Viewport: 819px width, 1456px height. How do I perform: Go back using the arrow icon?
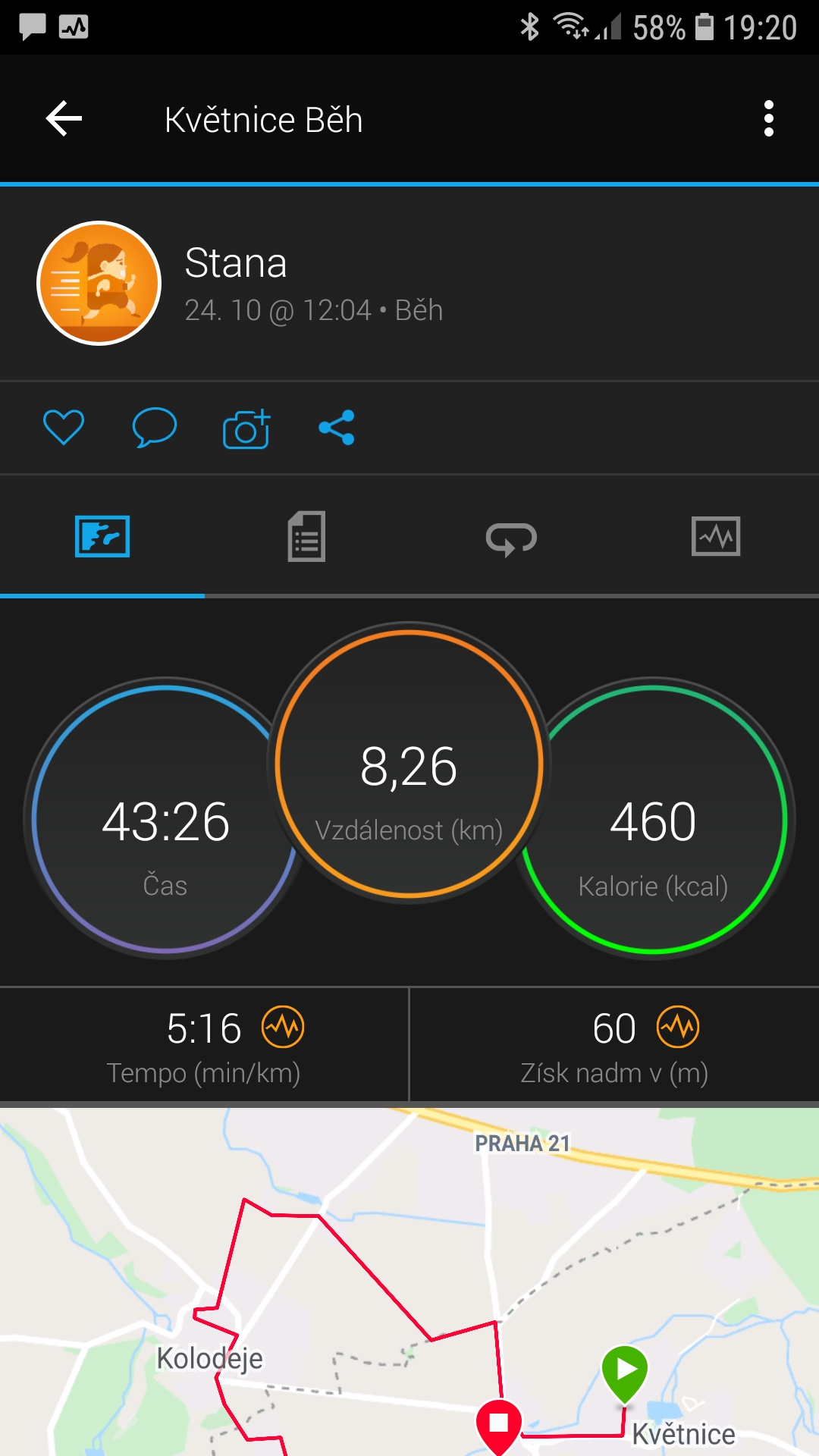[64, 119]
